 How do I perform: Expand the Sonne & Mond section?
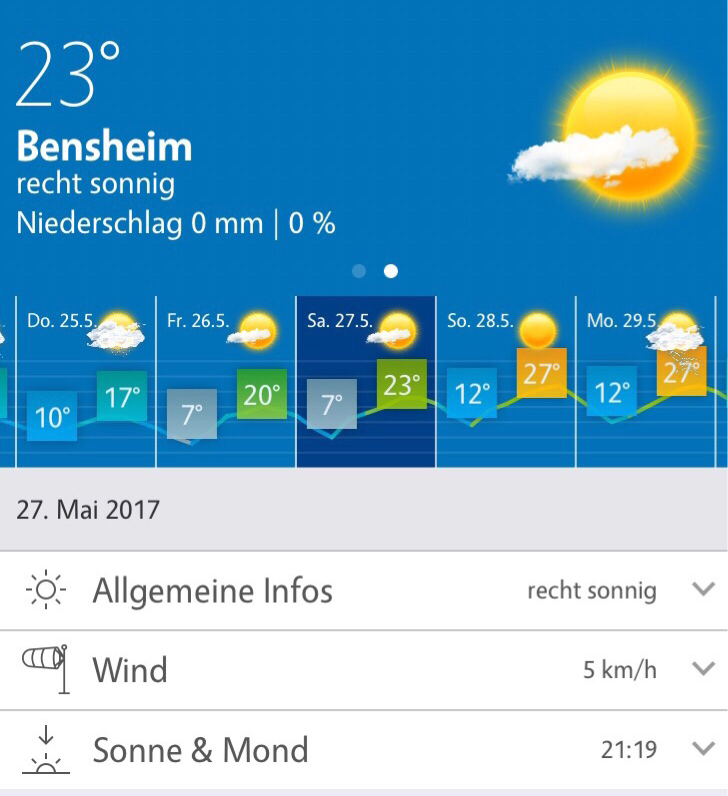(364, 750)
